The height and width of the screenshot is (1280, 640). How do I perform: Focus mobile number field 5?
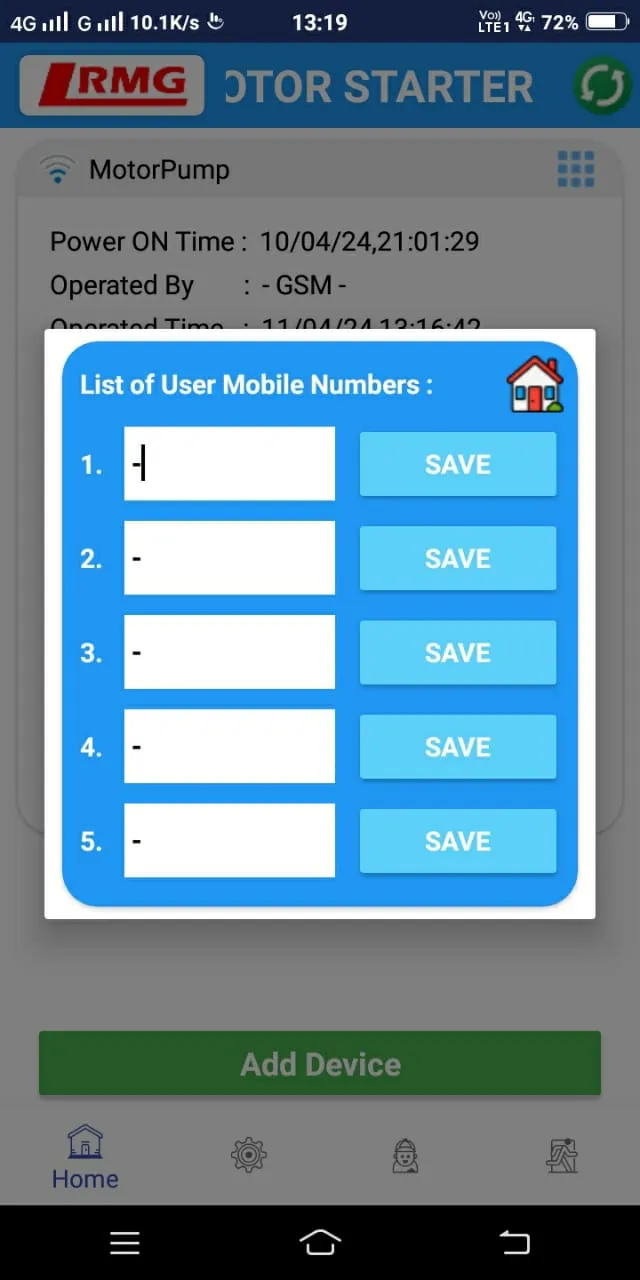click(x=229, y=841)
